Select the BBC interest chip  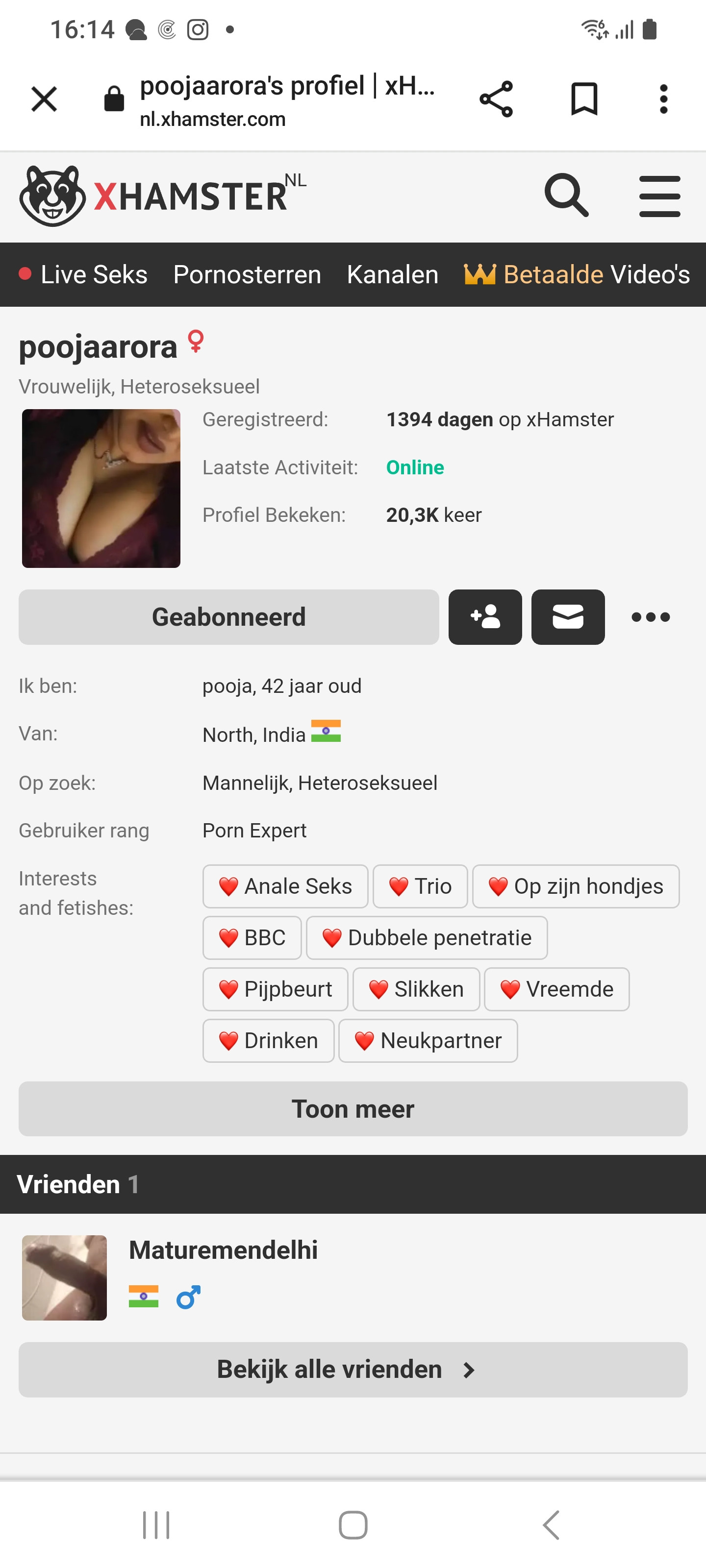(252, 937)
